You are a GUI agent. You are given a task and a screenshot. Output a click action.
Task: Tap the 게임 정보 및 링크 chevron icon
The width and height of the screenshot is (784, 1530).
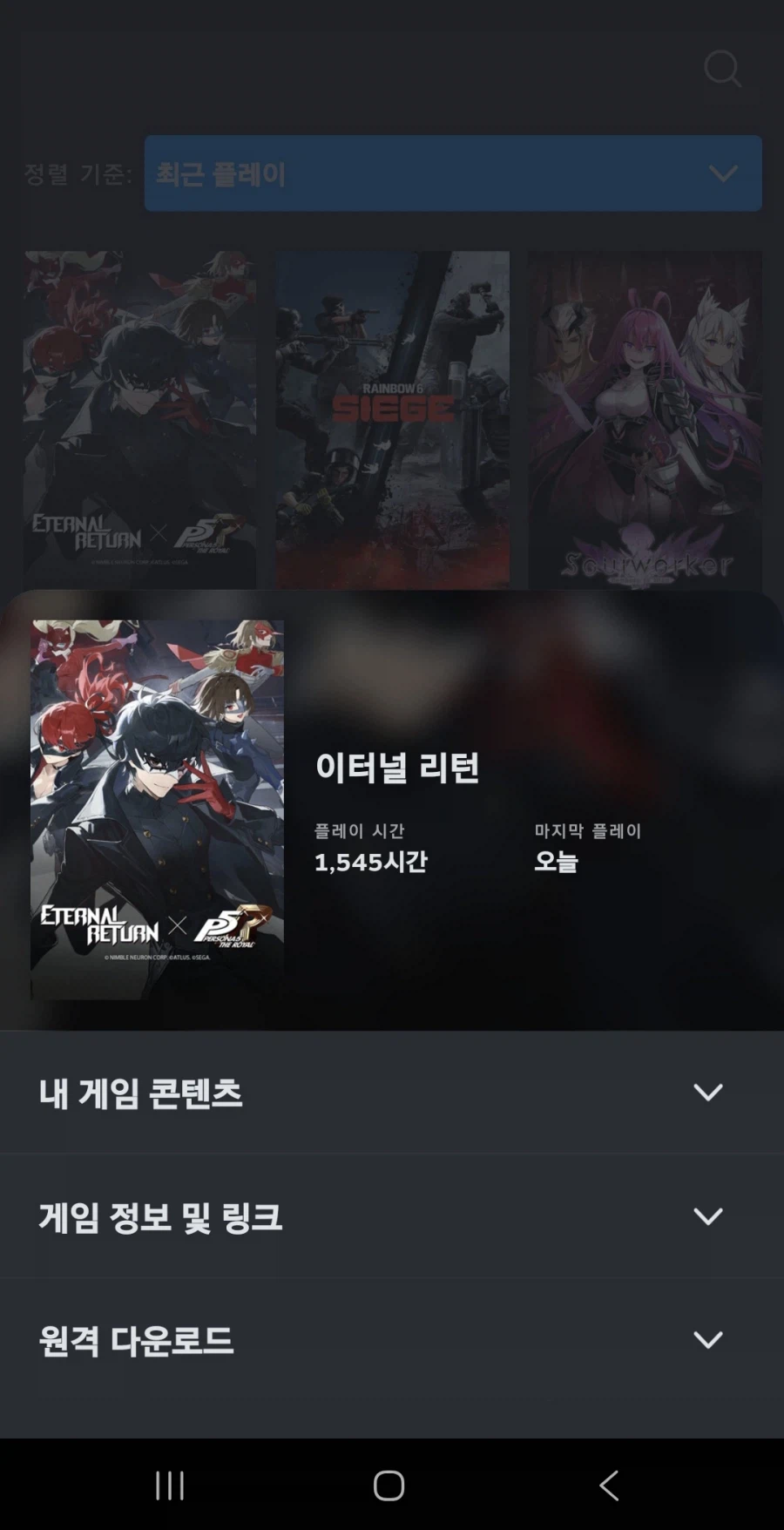707,1217
